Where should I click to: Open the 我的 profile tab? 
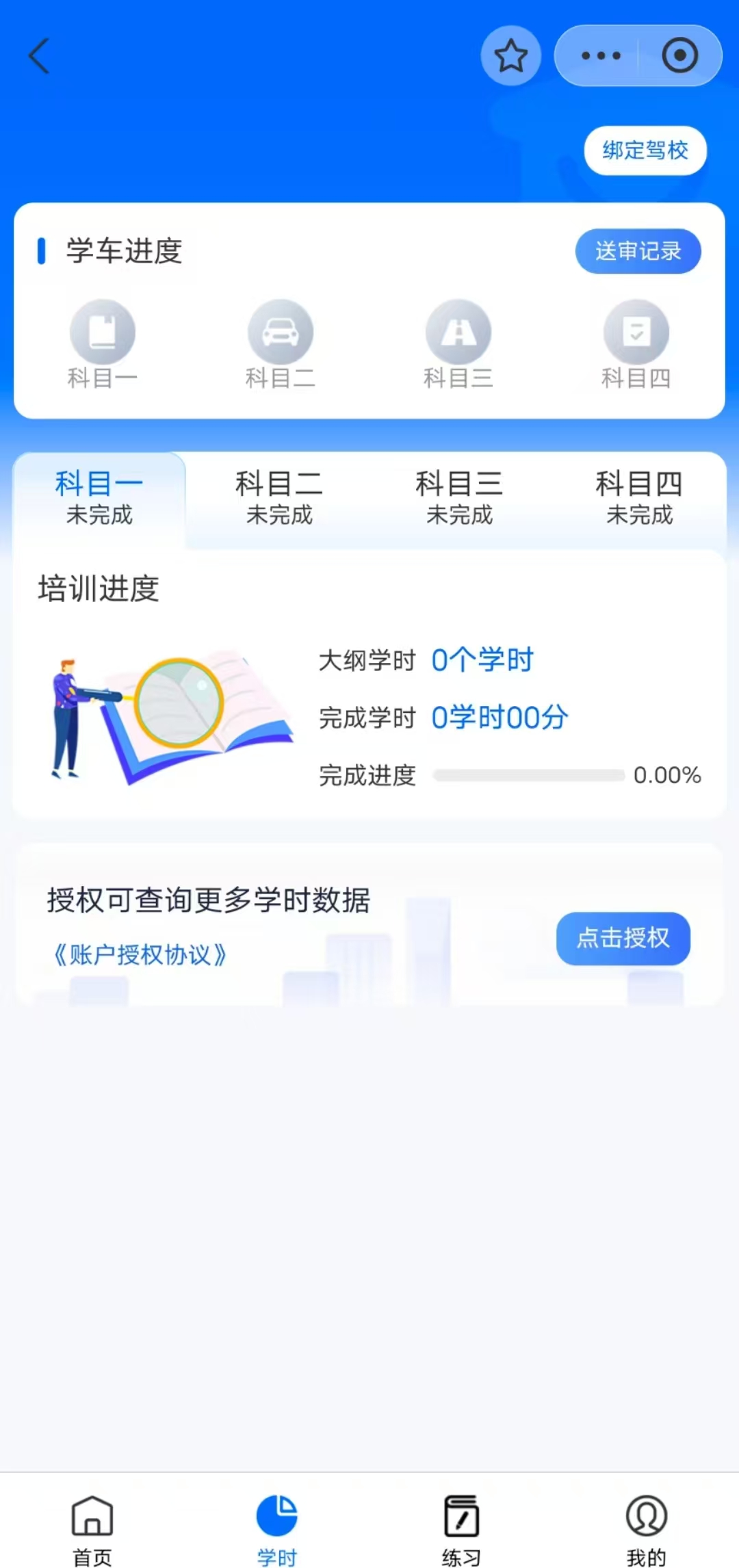click(646, 1530)
